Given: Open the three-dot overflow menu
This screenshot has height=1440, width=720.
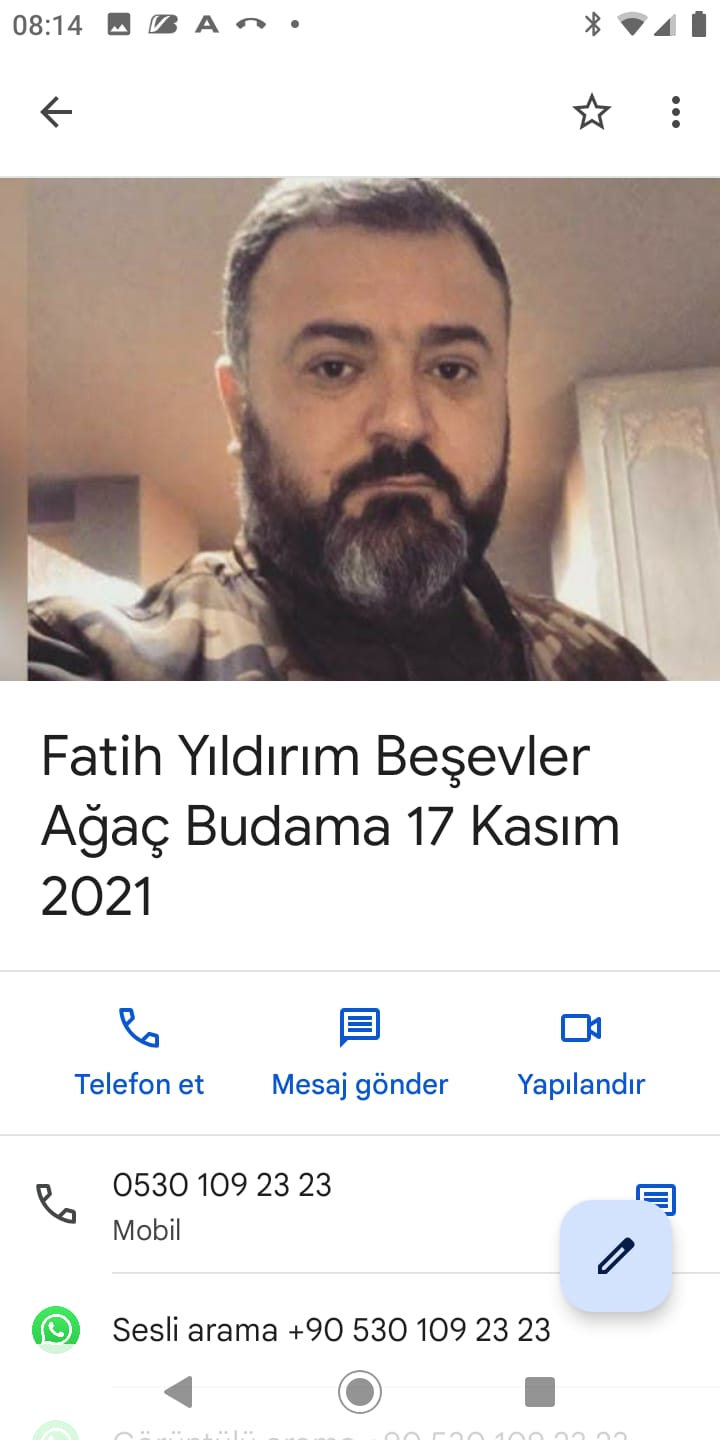Looking at the screenshot, I should (x=676, y=112).
